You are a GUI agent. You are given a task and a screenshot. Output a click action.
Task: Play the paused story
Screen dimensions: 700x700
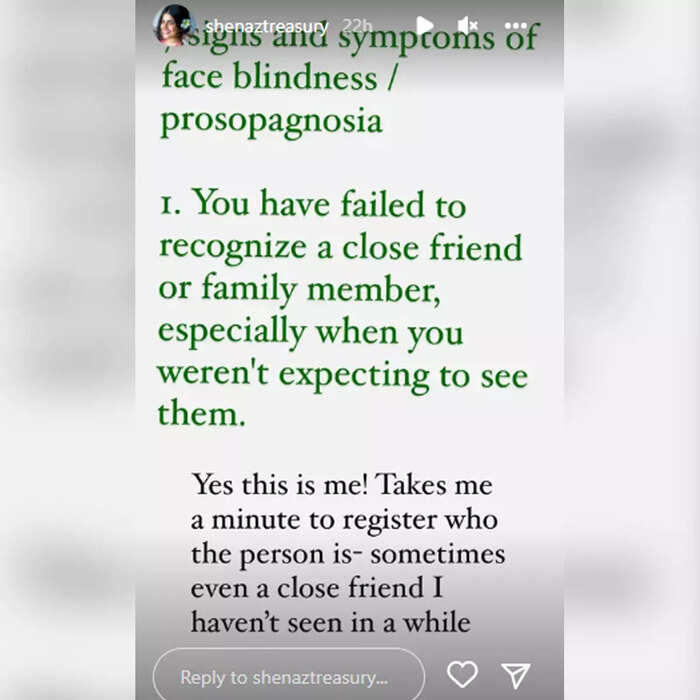425,25
